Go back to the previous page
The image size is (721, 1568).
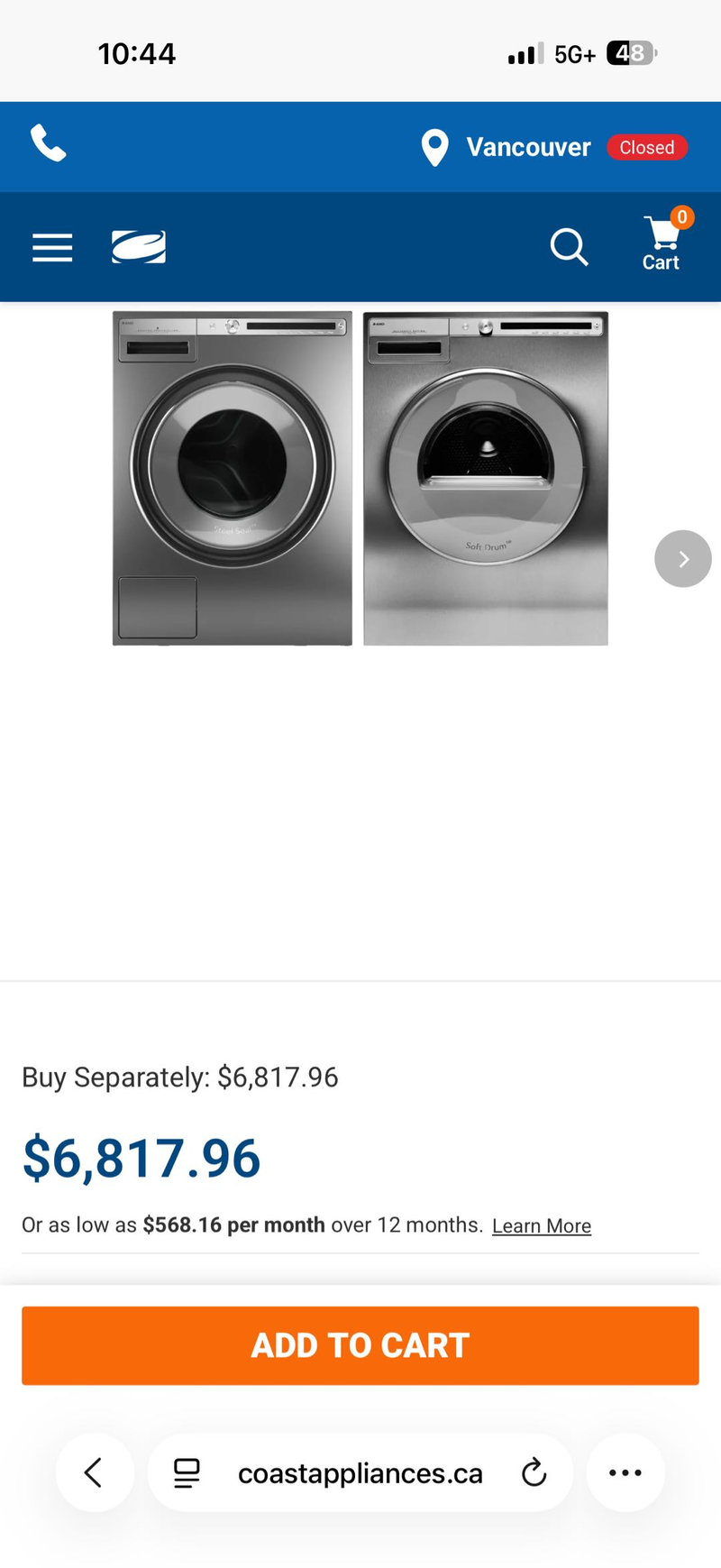pyautogui.click(x=94, y=1472)
